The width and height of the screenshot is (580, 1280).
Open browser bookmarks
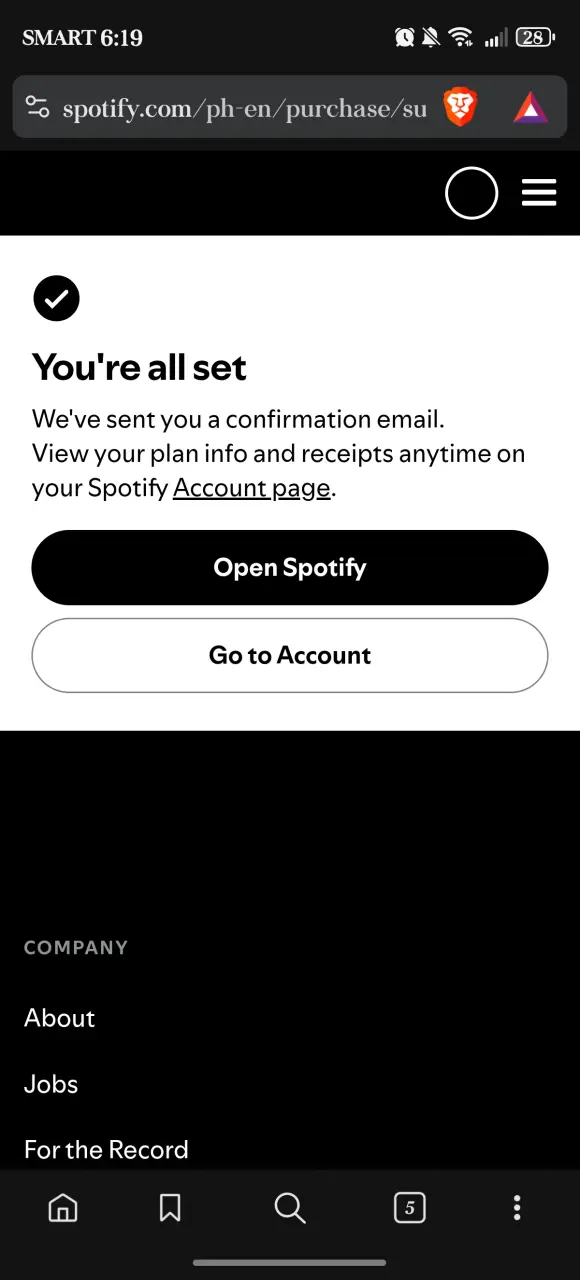[171, 1208]
